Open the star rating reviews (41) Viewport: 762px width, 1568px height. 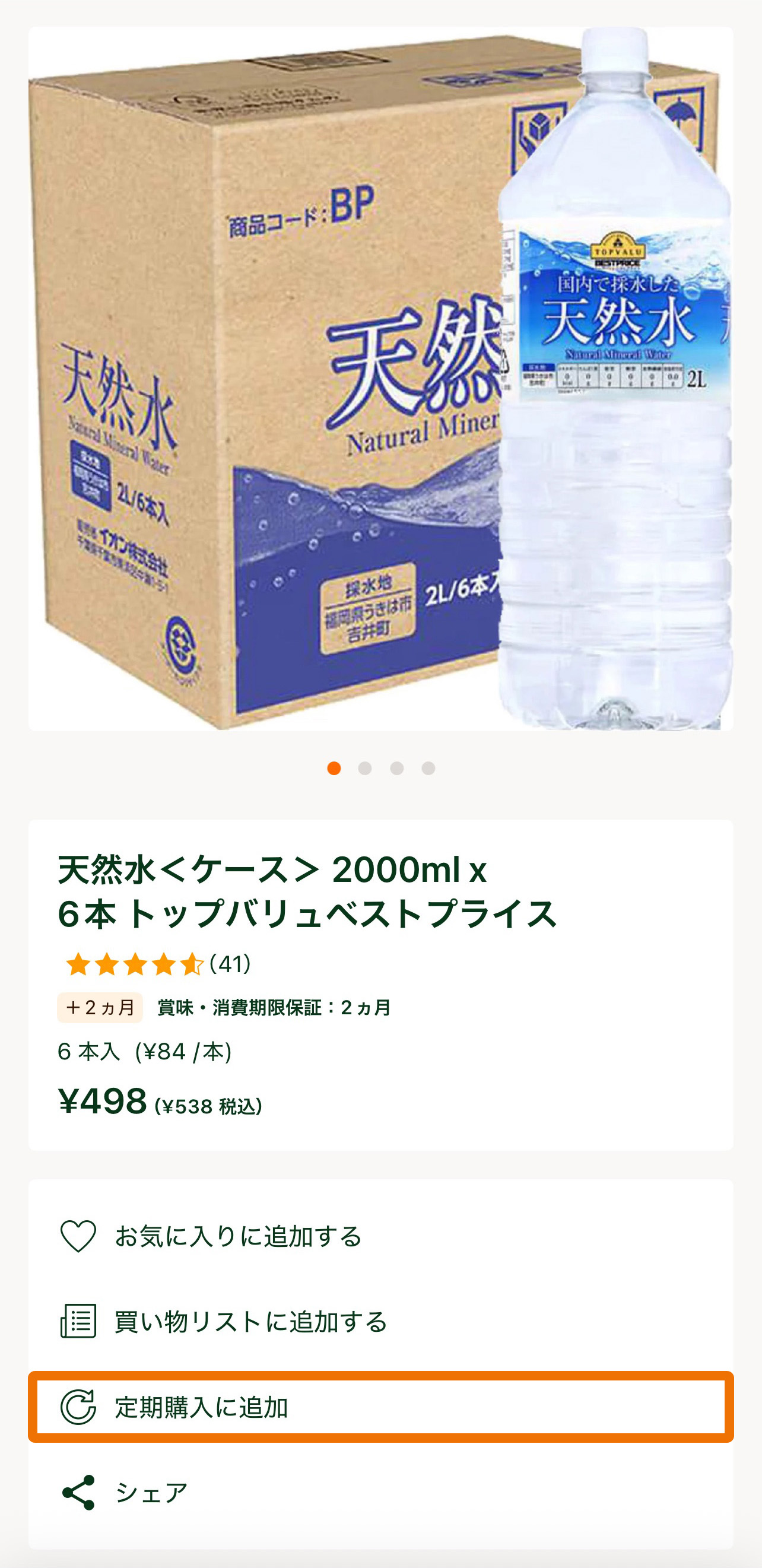(158, 964)
